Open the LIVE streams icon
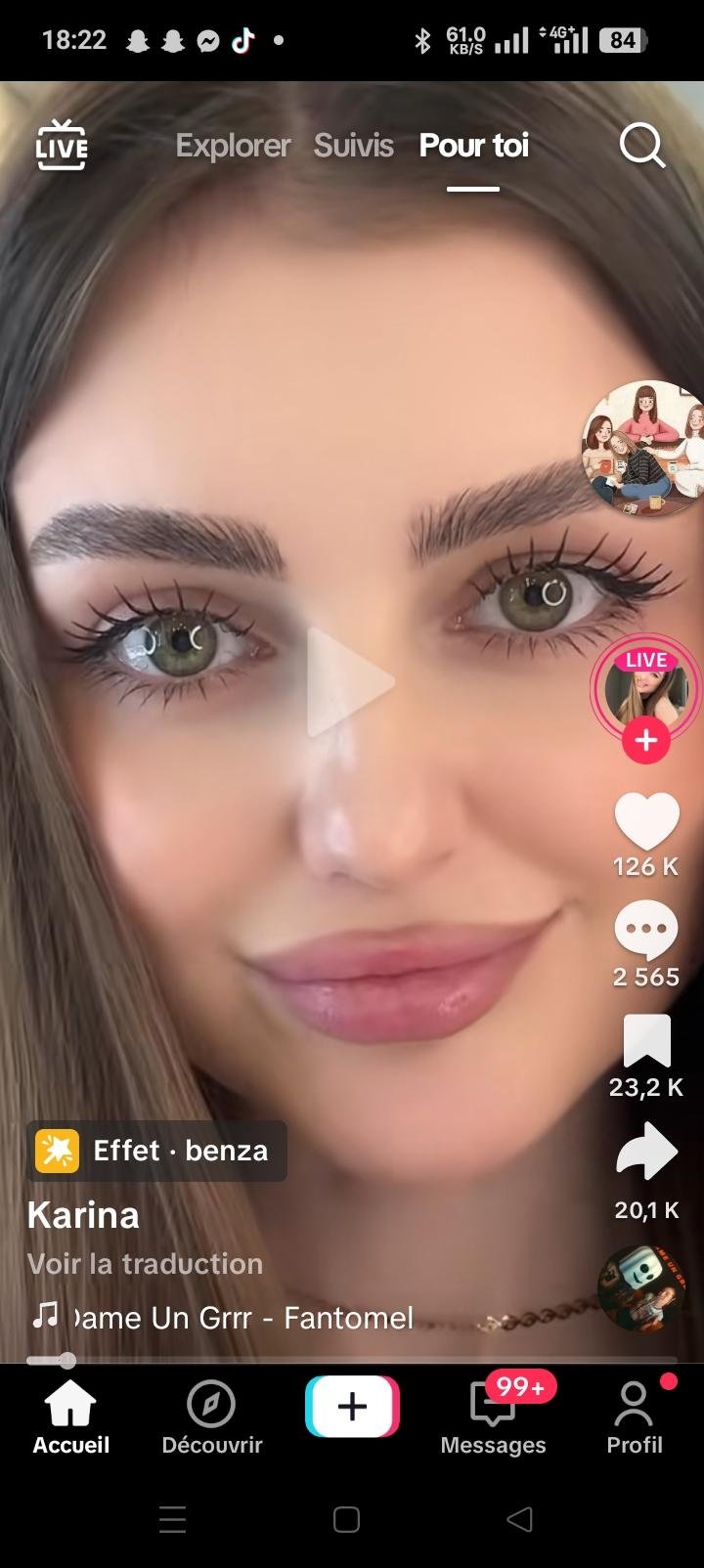Viewport: 704px width, 1568px height. click(x=62, y=145)
